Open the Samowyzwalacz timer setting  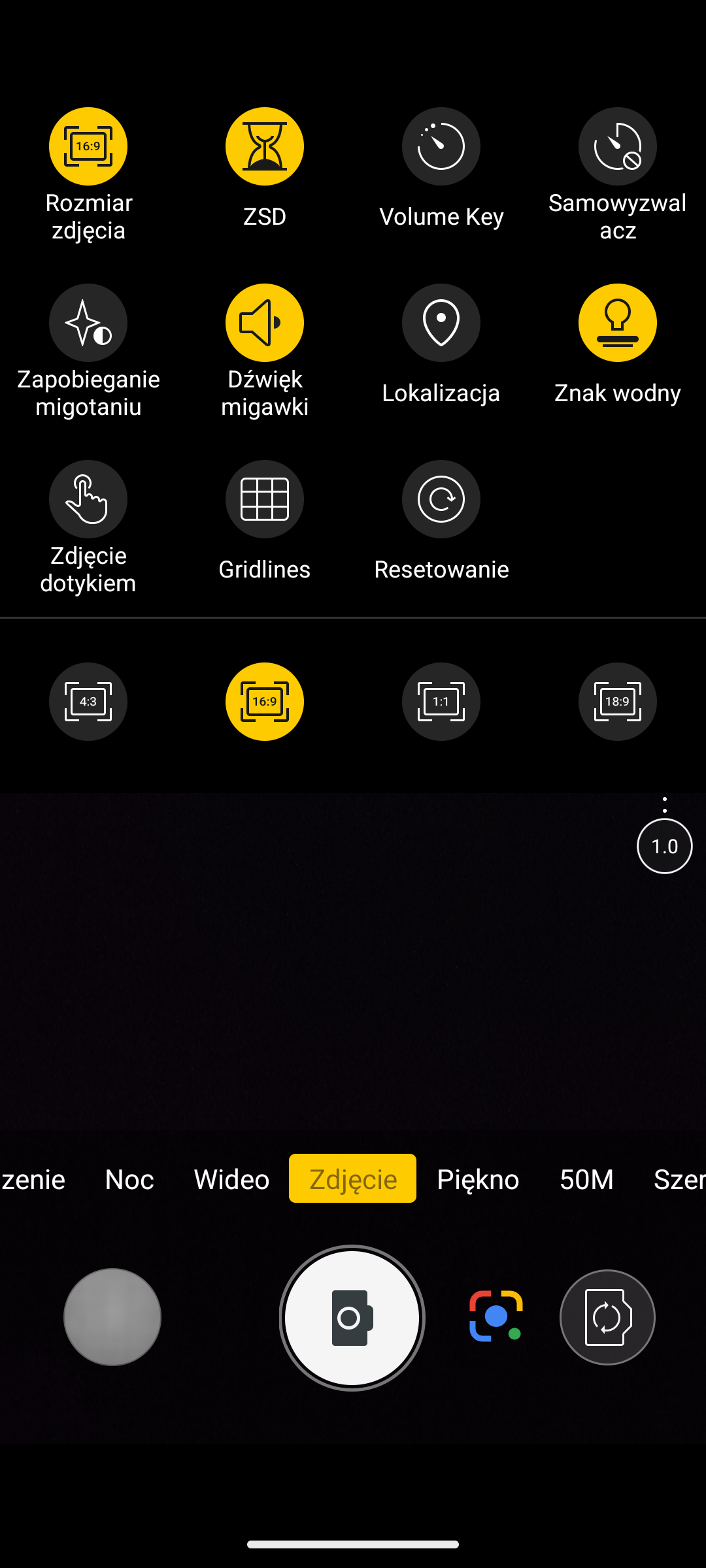click(618, 146)
